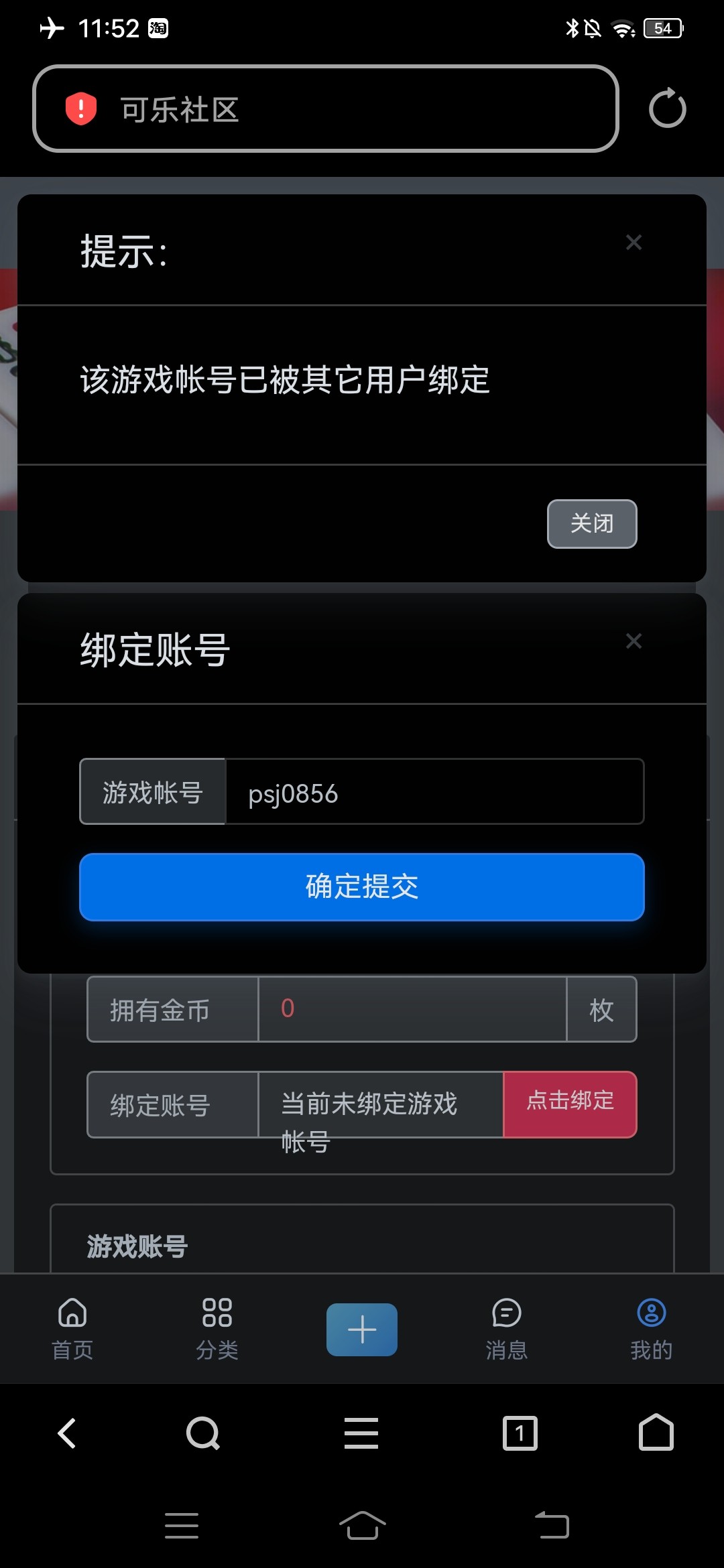Edit the game account field showing psj0856
Image resolution: width=724 pixels, height=1568 pixels.
pyautogui.click(x=433, y=791)
